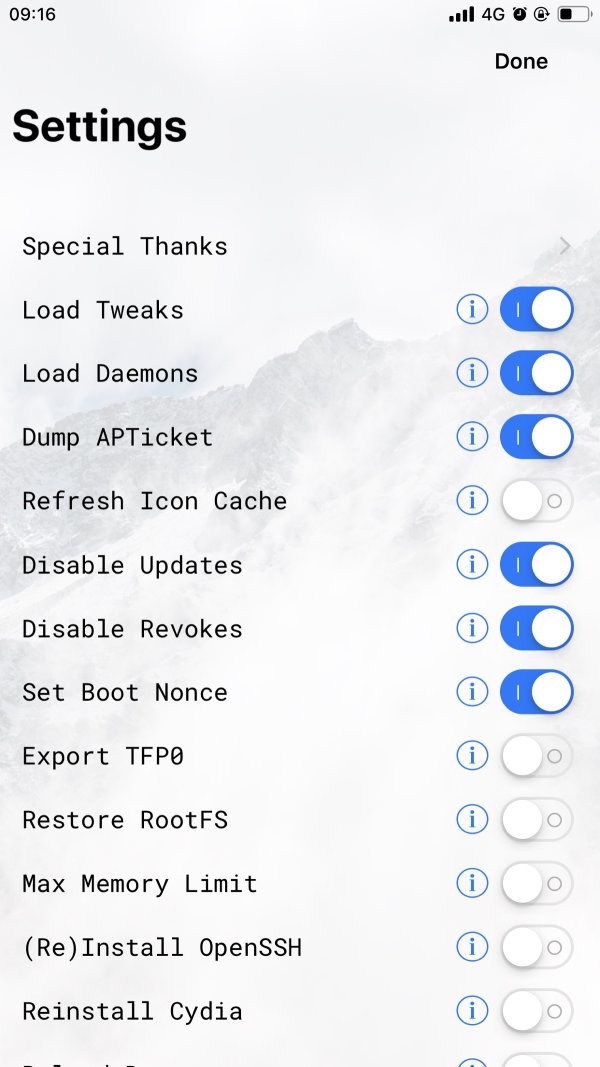Toggle off Disable Updates
600x1067 pixels.
point(536,565)
